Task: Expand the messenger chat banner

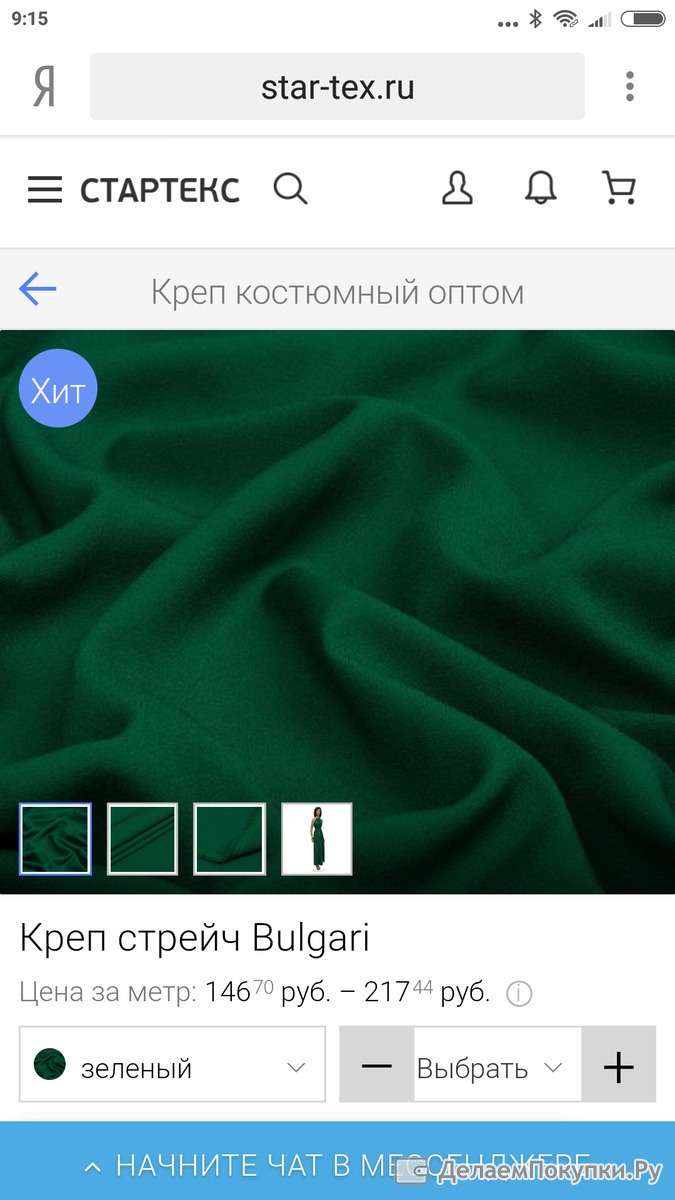Action: pyautogui.click(x=337, y=1161)
